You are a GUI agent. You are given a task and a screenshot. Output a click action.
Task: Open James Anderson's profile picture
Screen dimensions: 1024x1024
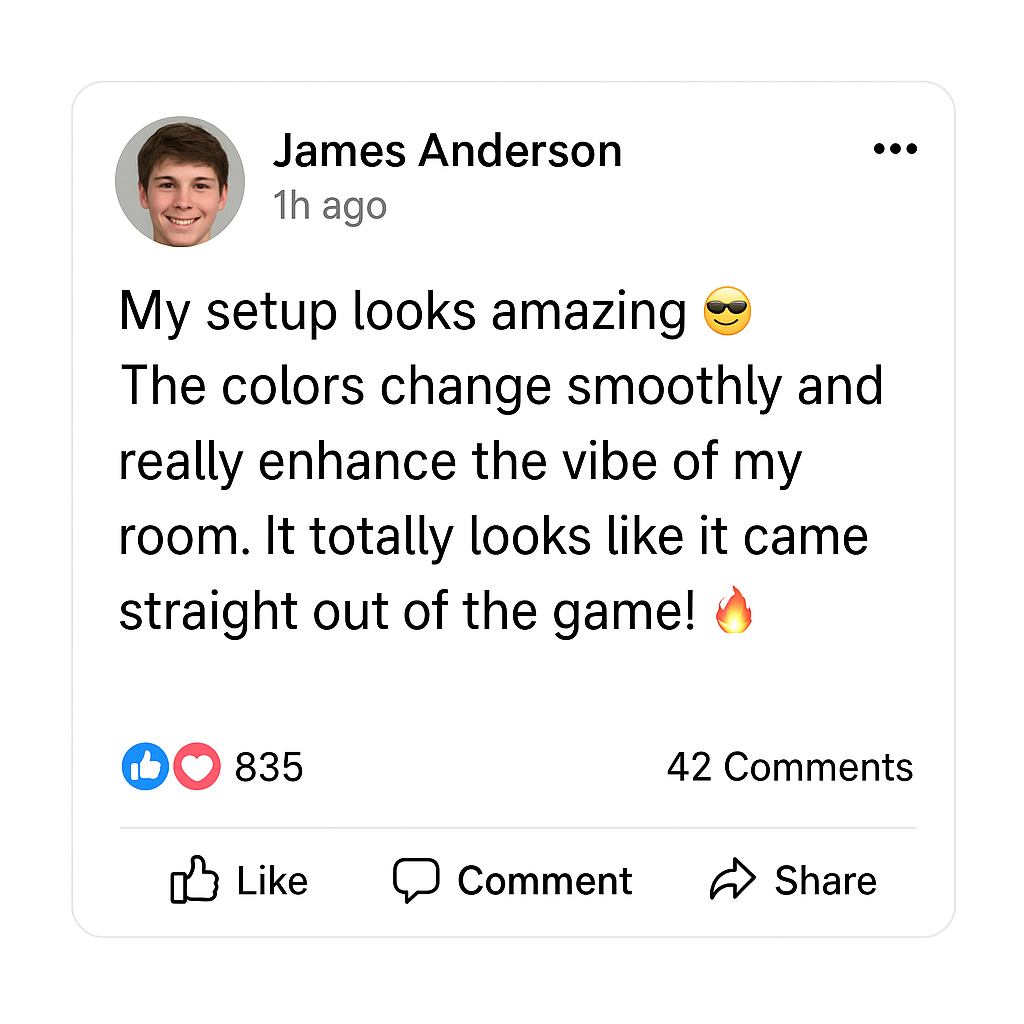point(180,181)
